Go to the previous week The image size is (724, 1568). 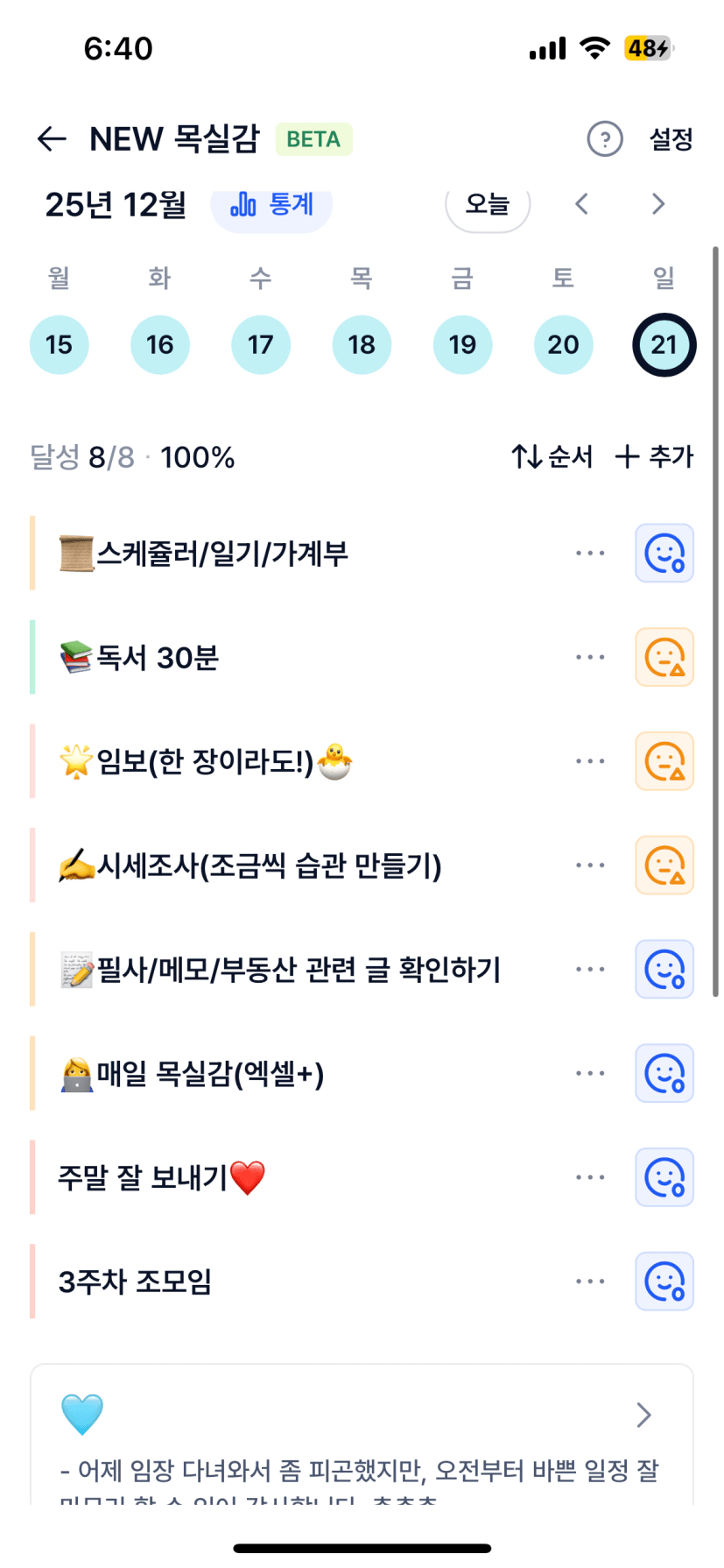581,205
